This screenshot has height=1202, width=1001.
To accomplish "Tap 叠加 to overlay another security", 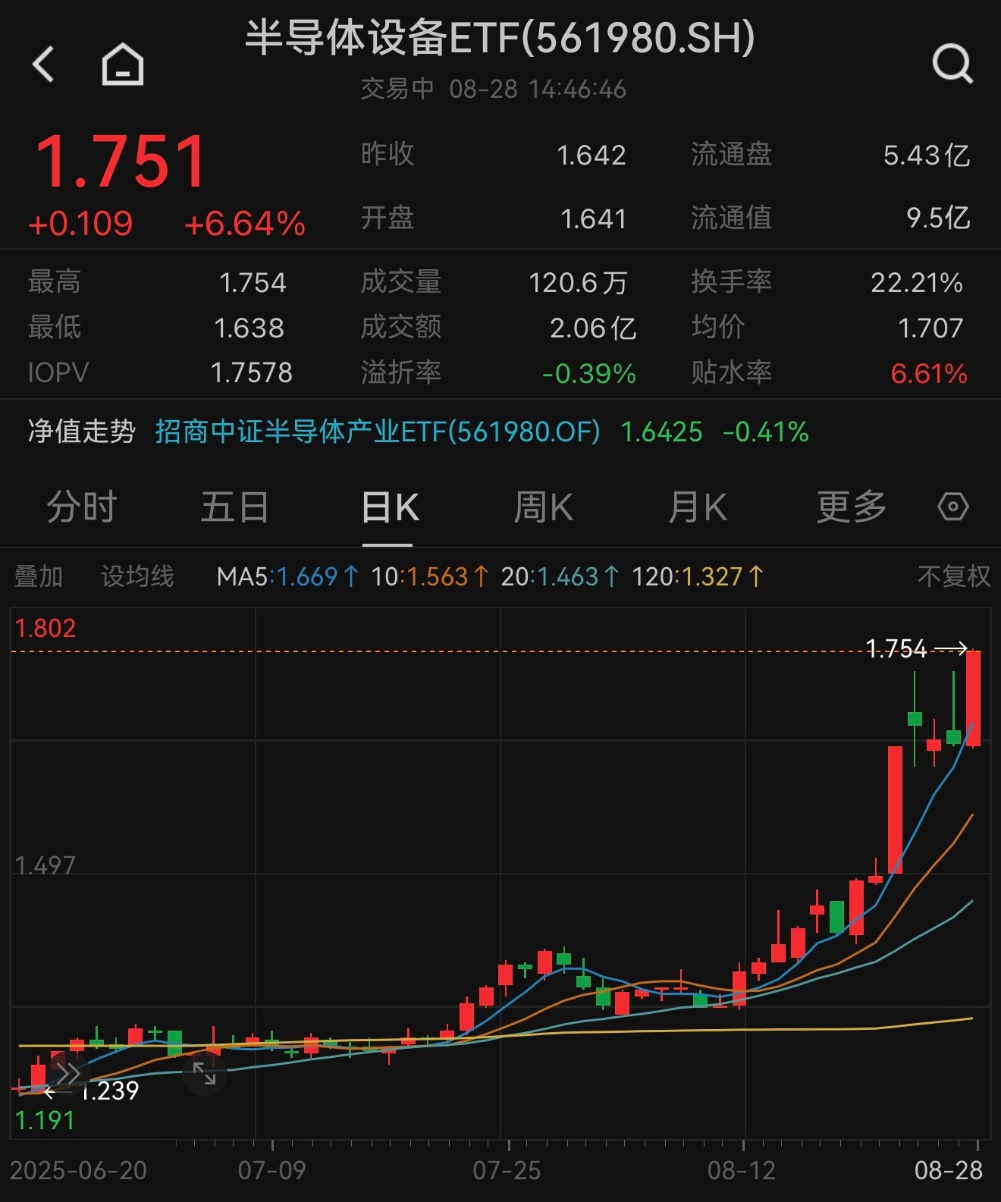I will 39,577.
